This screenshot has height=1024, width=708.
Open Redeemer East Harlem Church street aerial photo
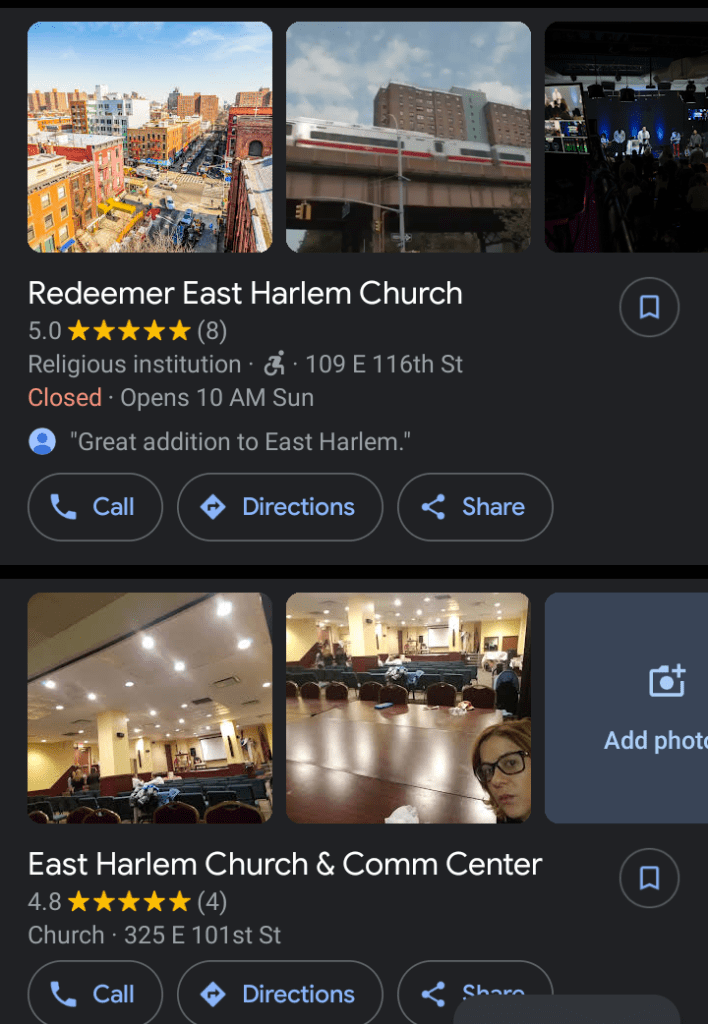(x=150, y=137)
